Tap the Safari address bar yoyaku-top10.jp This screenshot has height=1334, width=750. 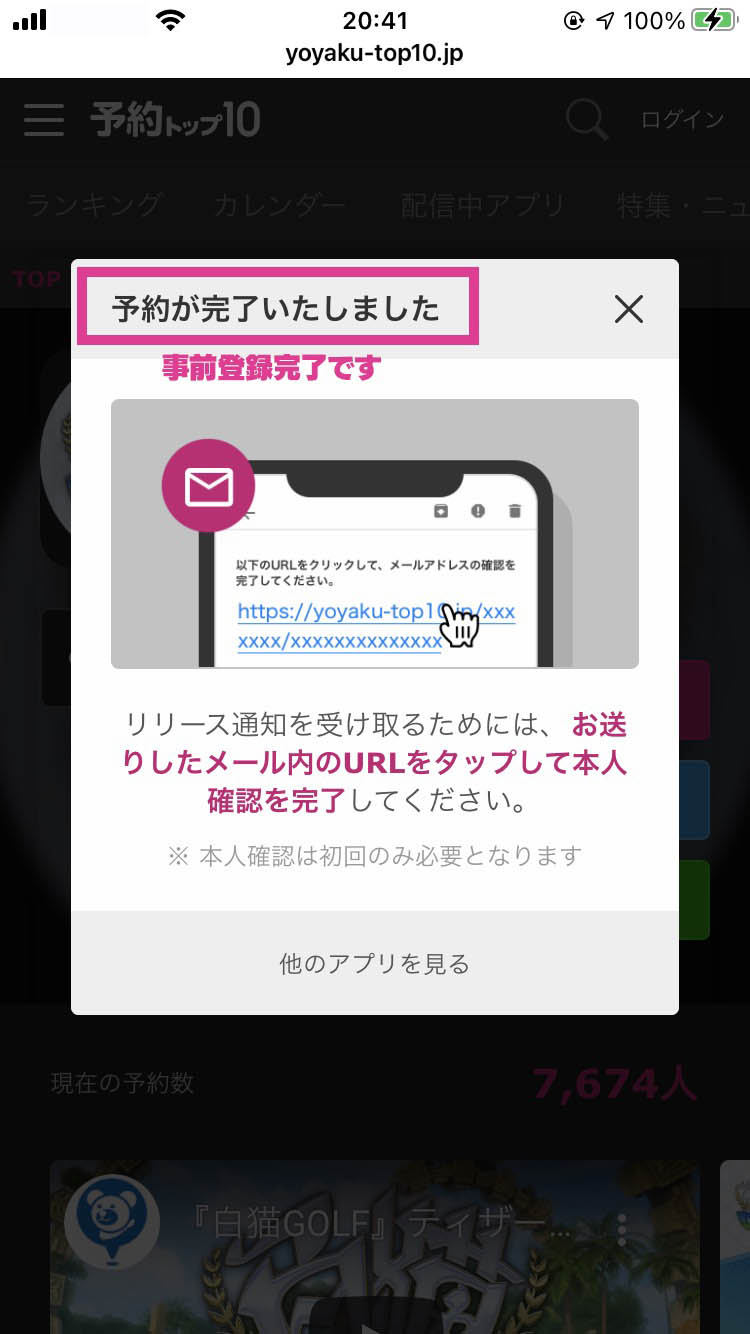click(x=375, y=53)
